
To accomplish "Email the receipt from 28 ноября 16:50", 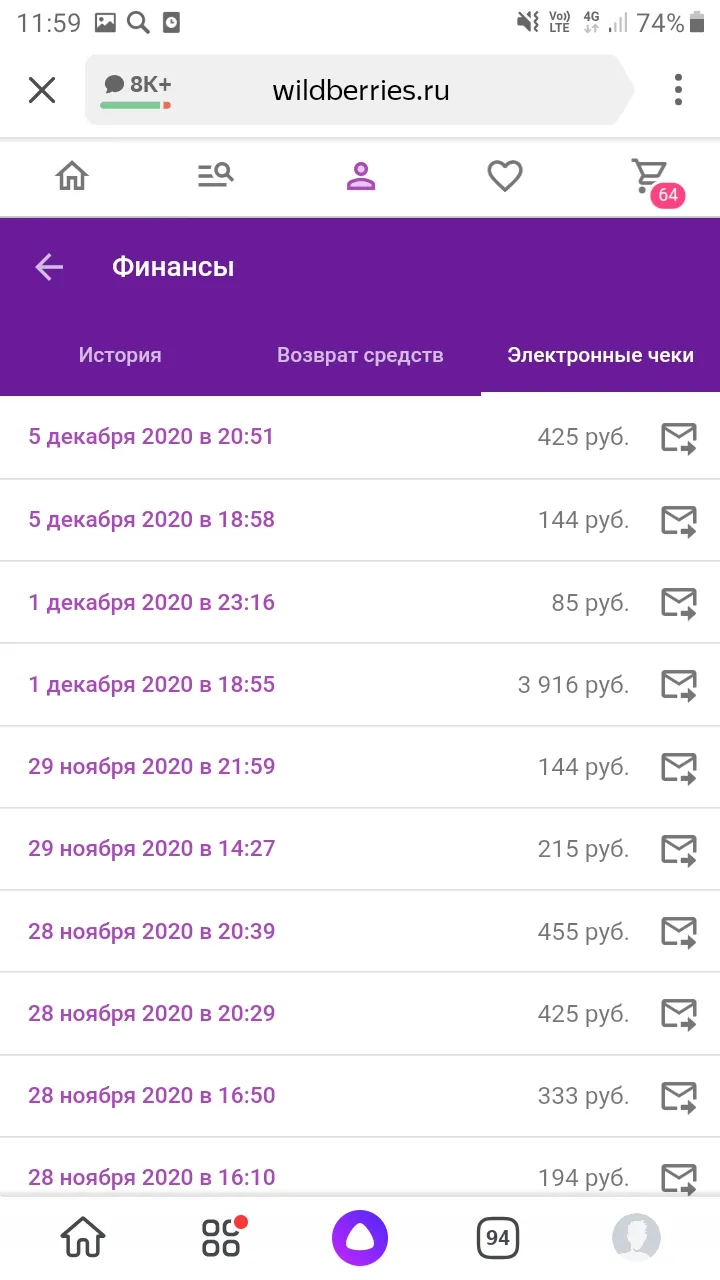I will (x=679, y=1096).
